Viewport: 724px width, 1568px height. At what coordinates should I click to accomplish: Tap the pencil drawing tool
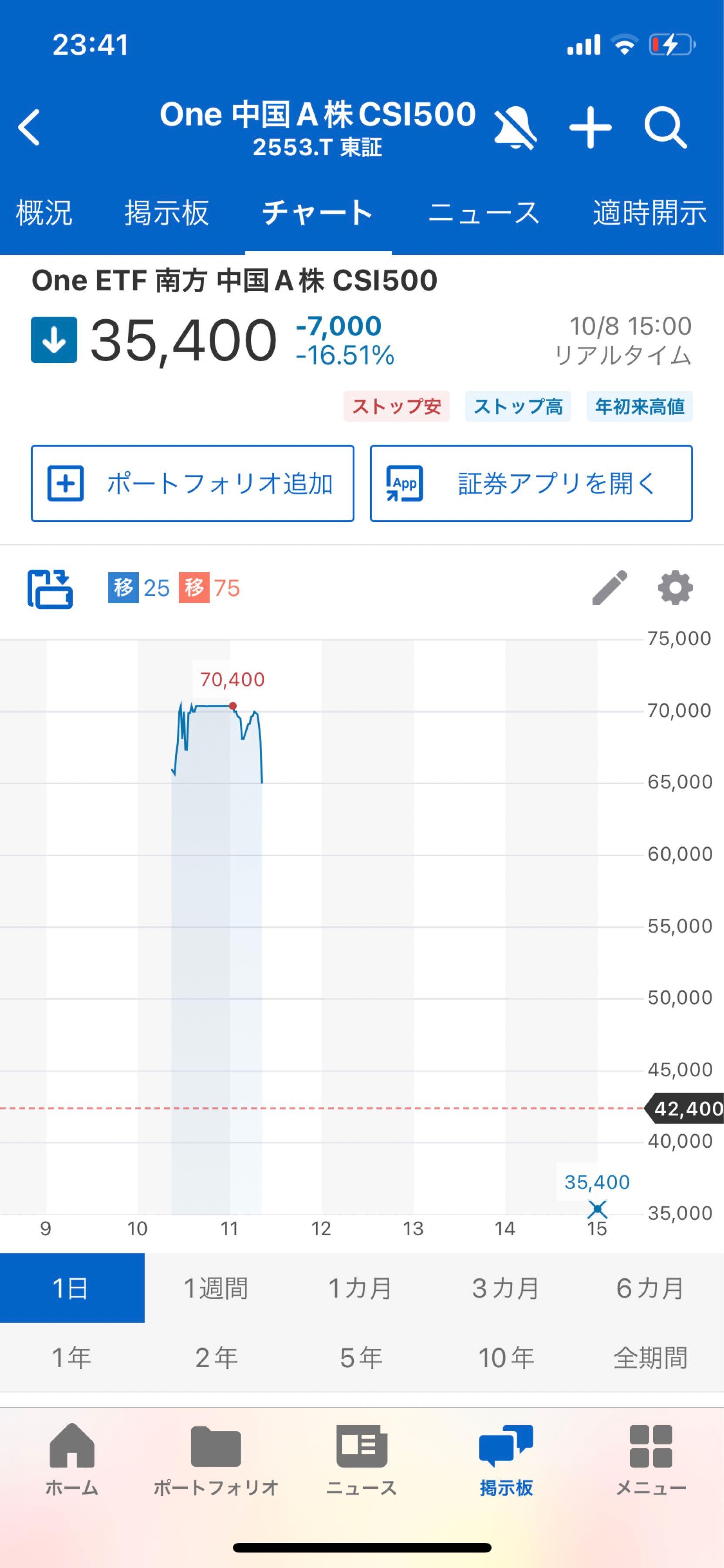609,588
